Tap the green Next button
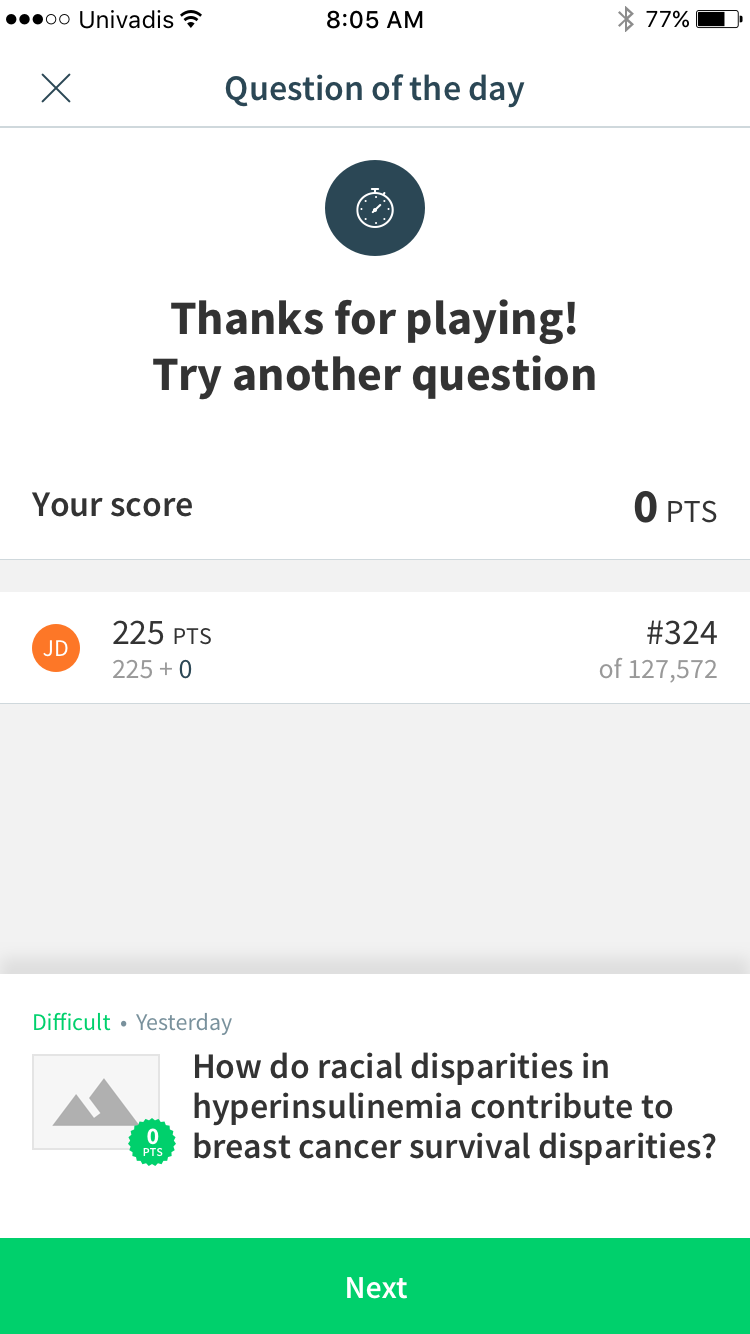The image size is (750, 1334). coord(375,1286)
